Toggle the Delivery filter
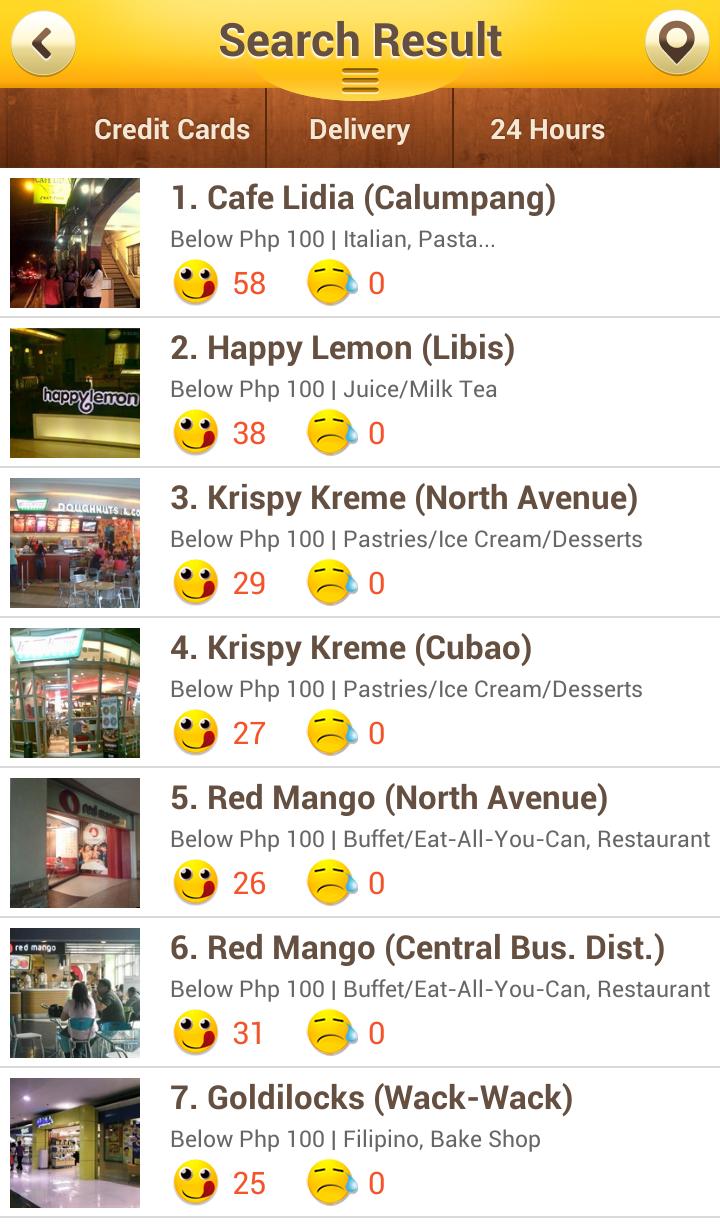Image resolution: width=720 pixels, height=1228 pixels. (360, 128)
